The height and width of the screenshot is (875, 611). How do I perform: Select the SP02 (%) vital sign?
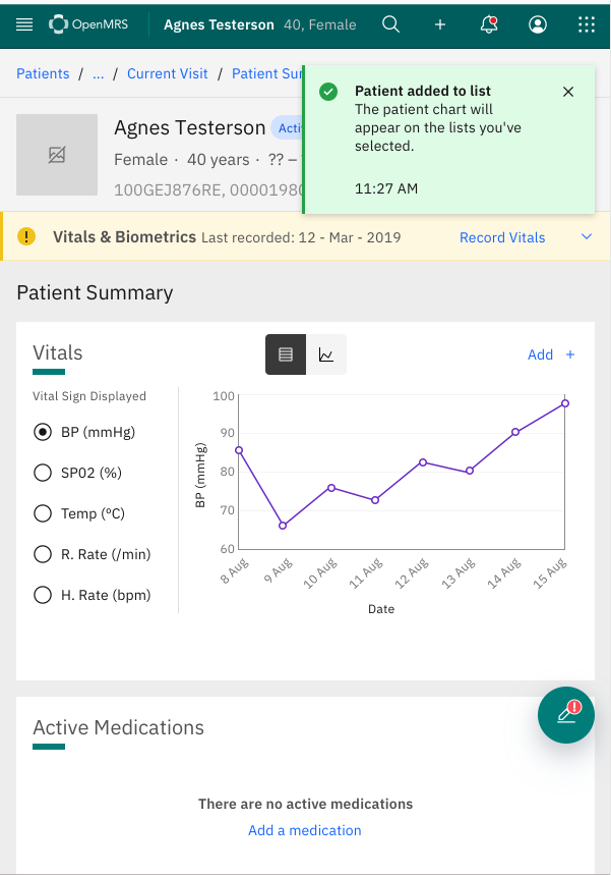tap(43, 473)
